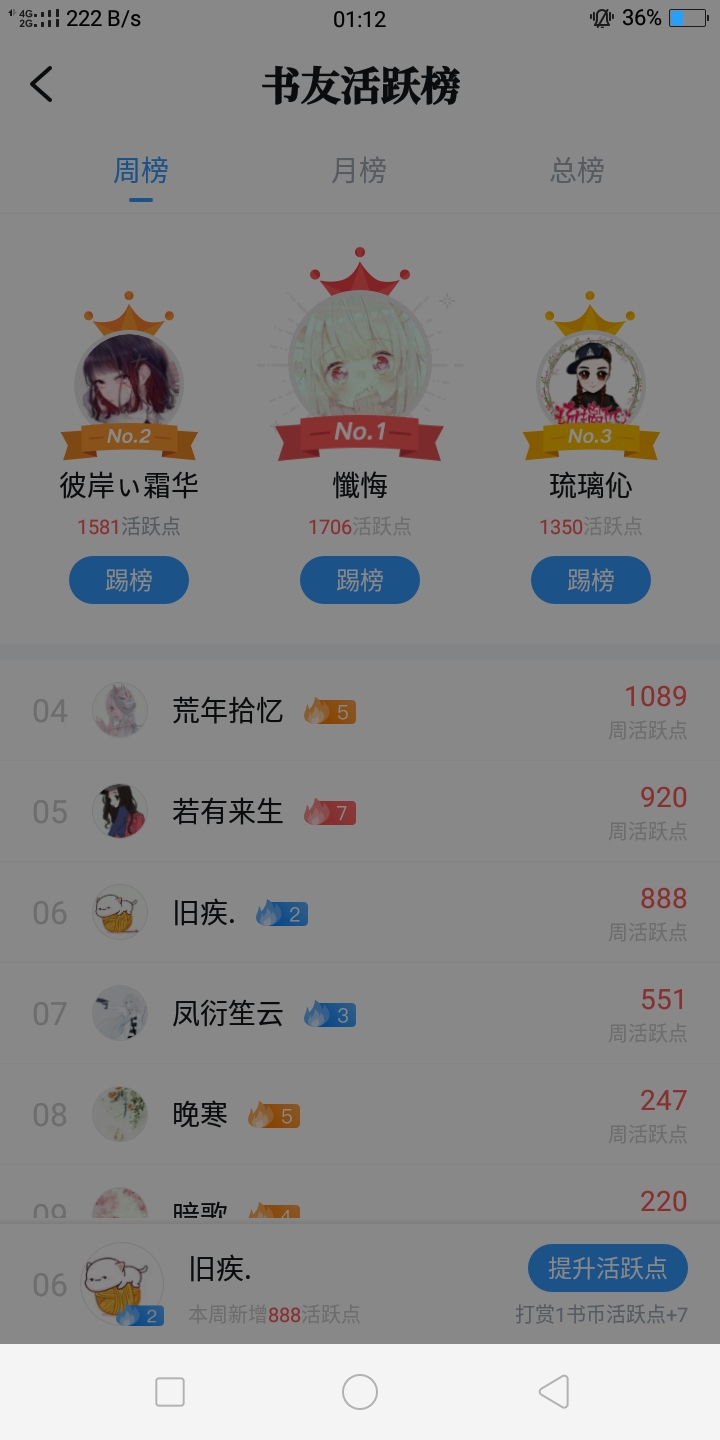Screen dimensions: 720x1440
Task: Tap the 提升活跃点 button
Action: 607,1268
